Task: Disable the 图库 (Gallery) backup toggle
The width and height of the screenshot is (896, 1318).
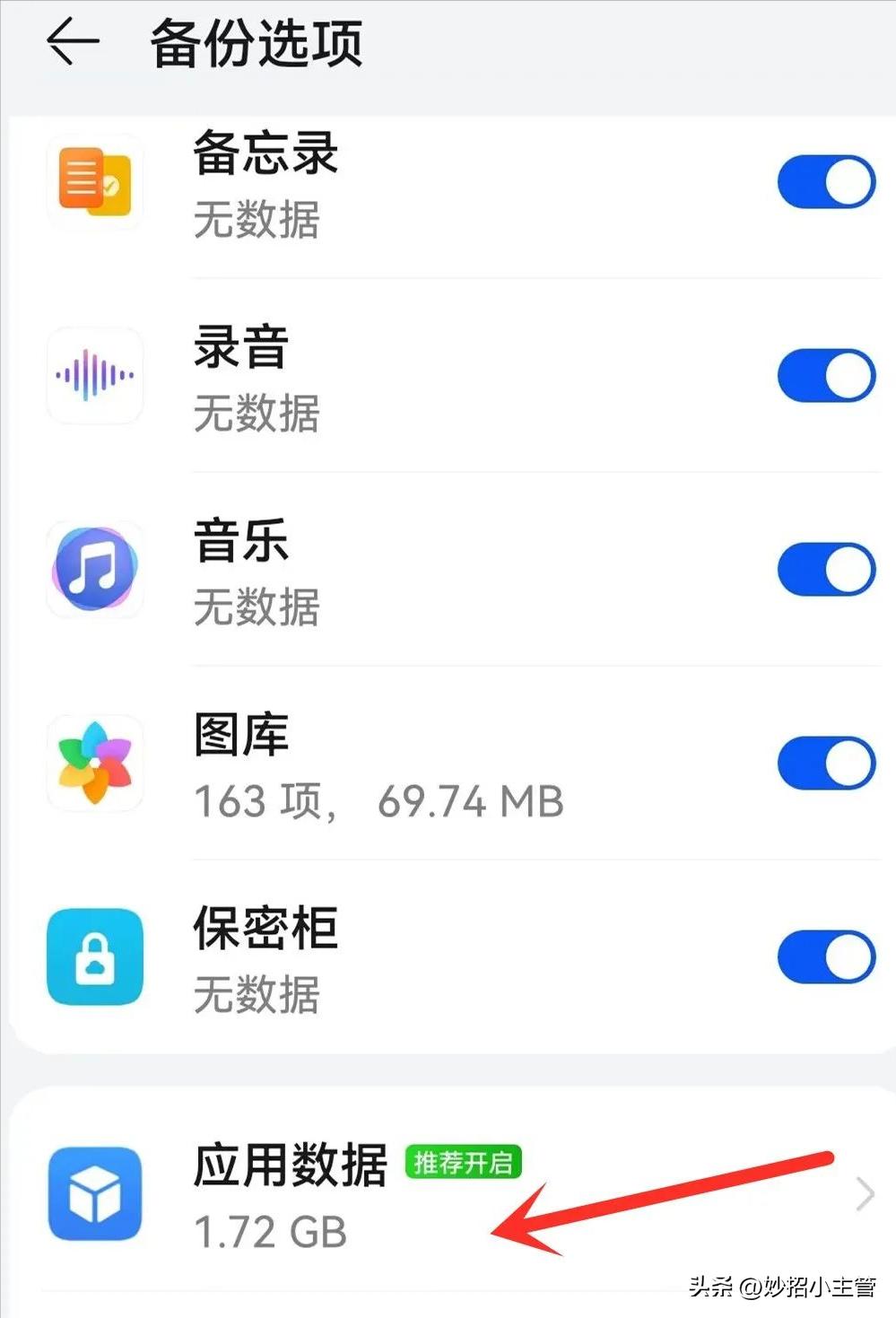Action: 825,762
